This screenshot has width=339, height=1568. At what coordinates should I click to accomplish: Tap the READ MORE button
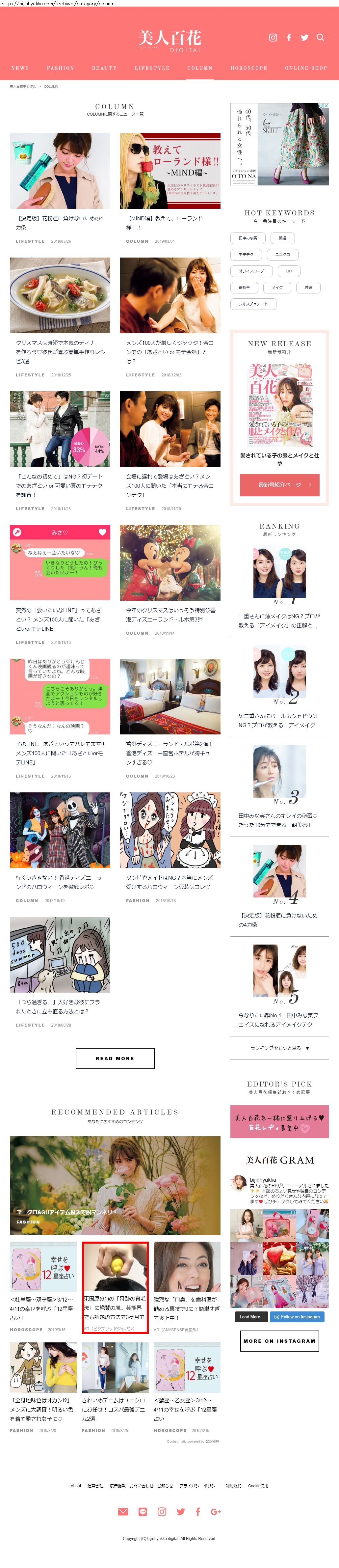[115, 1058]
